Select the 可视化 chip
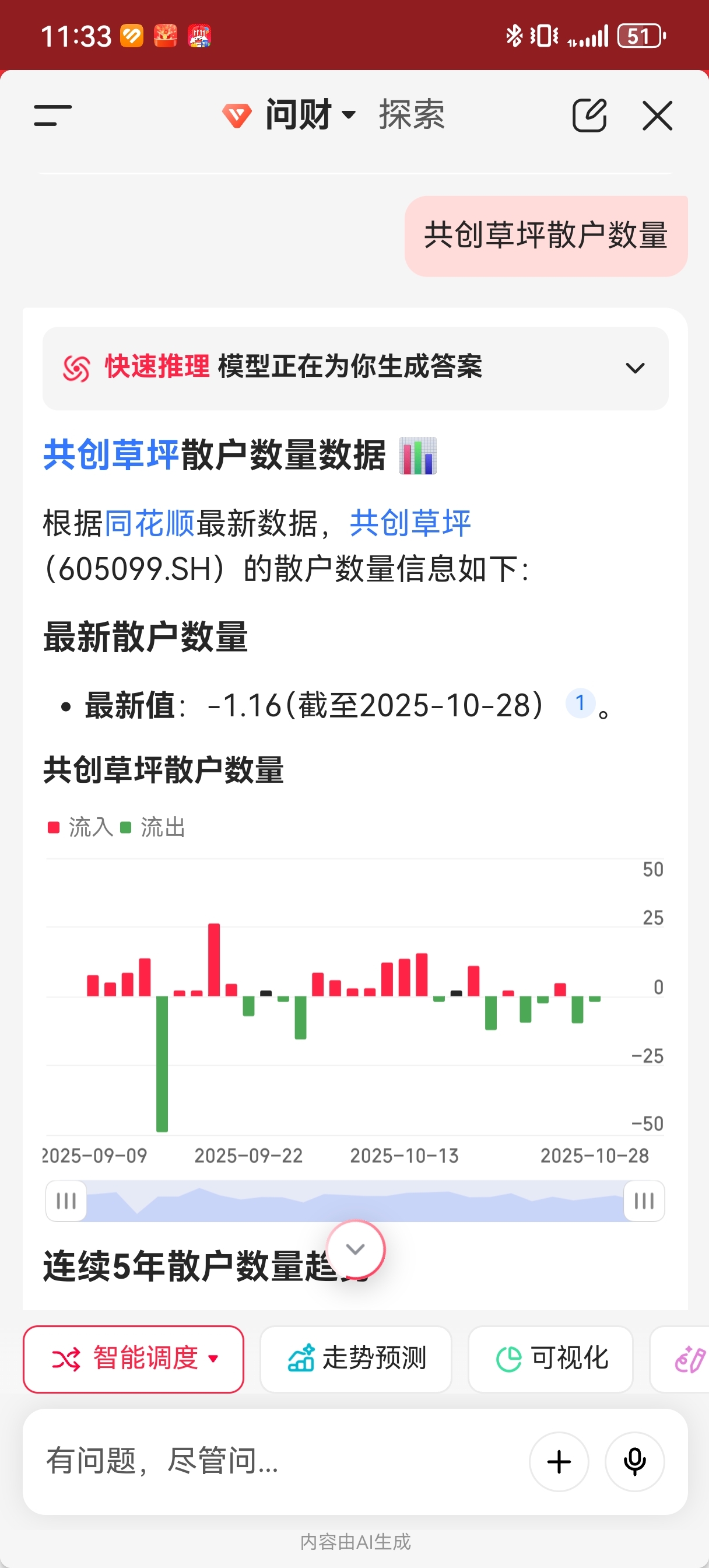Image resolution: width=709 pixels, height=1568 pixels. (551, 1358)
